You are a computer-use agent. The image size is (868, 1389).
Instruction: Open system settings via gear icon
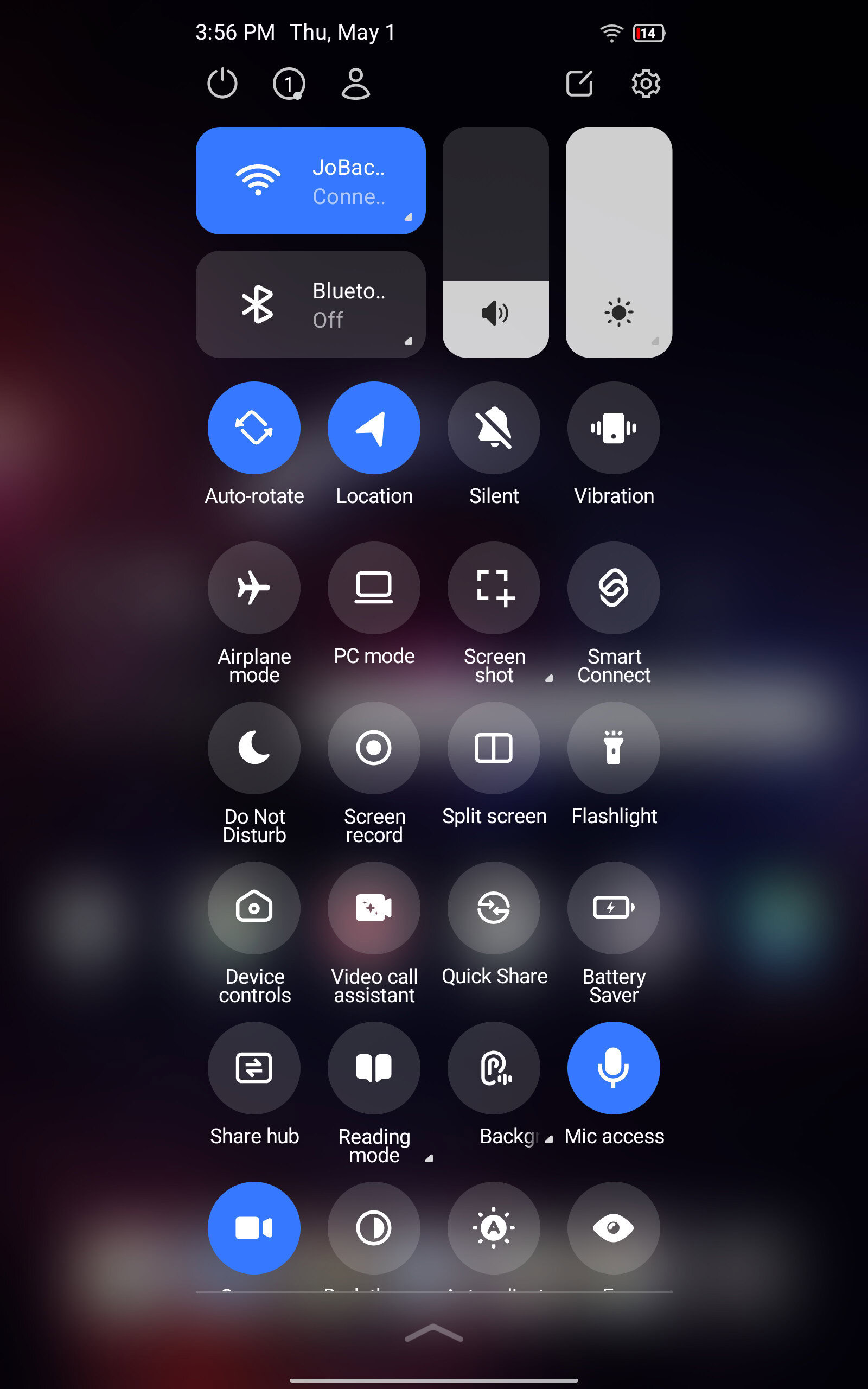click(646, 84)
